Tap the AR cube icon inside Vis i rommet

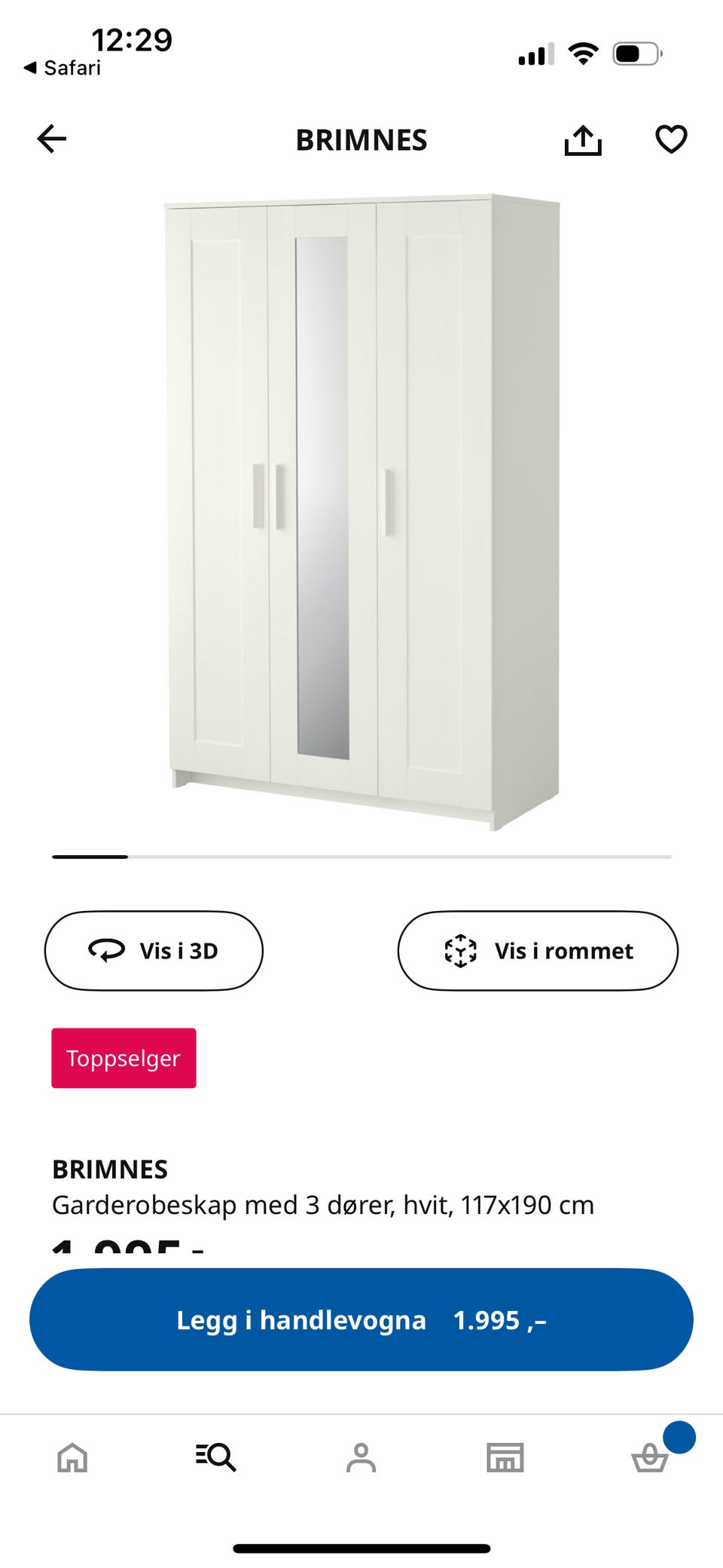(x=460, y=951)
